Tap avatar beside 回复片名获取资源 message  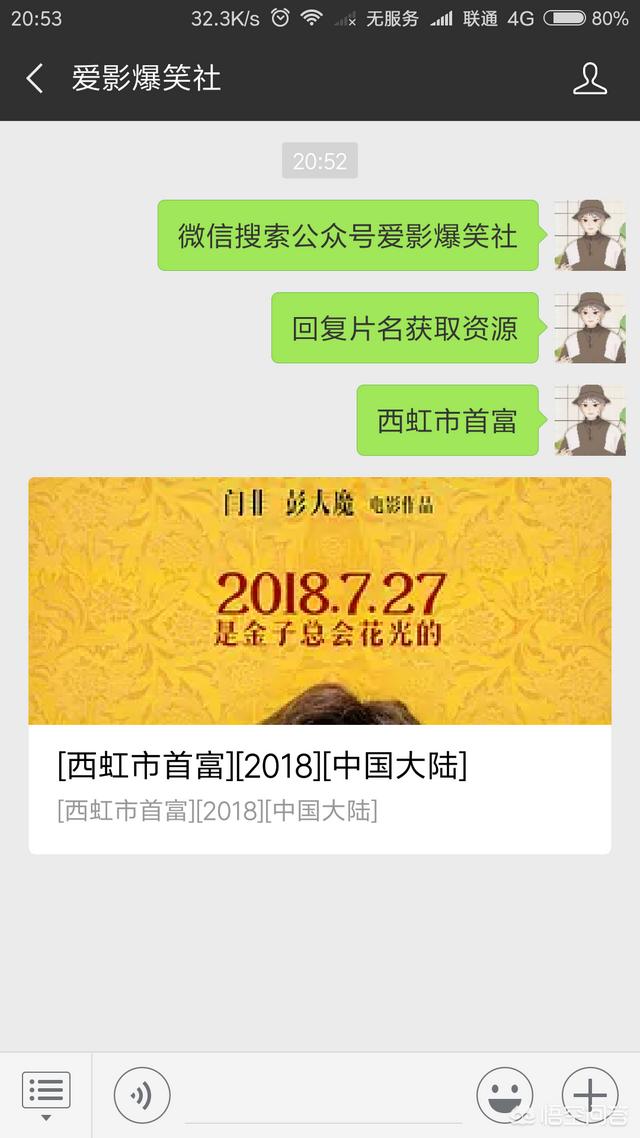[590, 328]
